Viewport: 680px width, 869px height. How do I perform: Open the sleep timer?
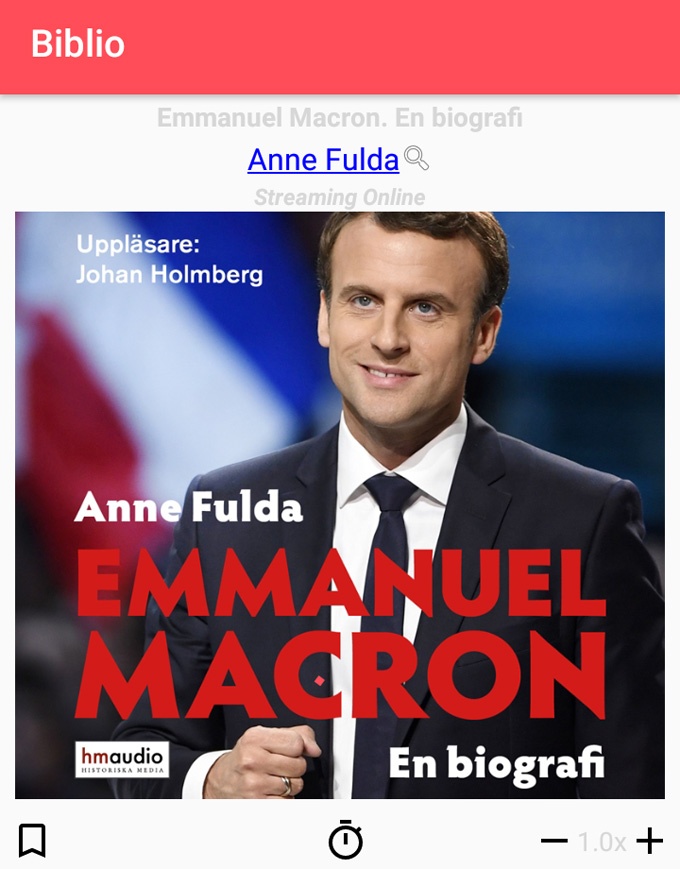click(346, 840)
